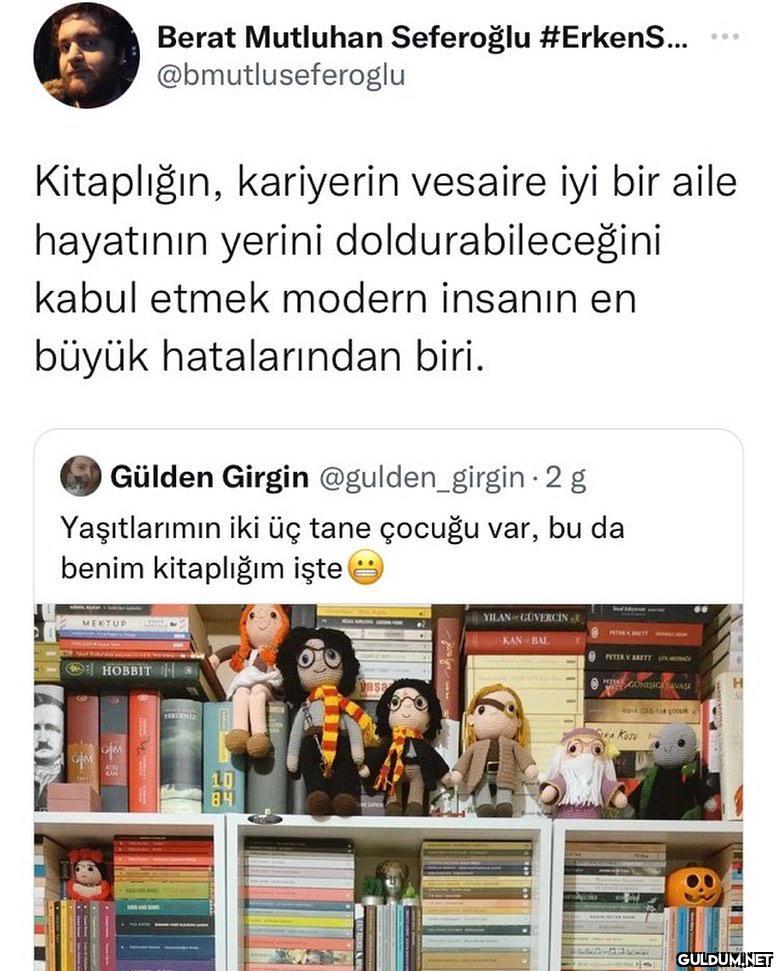Open the @bmutluseferoglu profile handle
The image size is (777, 971).
point(281,76)
